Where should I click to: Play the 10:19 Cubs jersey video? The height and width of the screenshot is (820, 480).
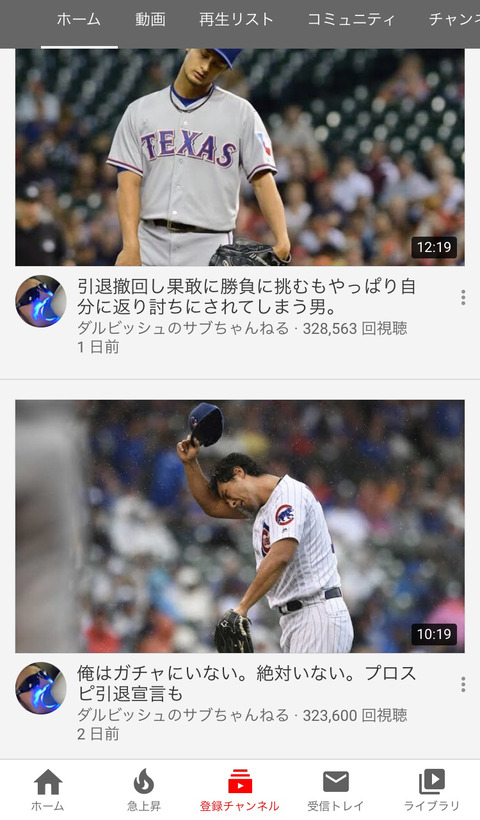coord(239,526)
